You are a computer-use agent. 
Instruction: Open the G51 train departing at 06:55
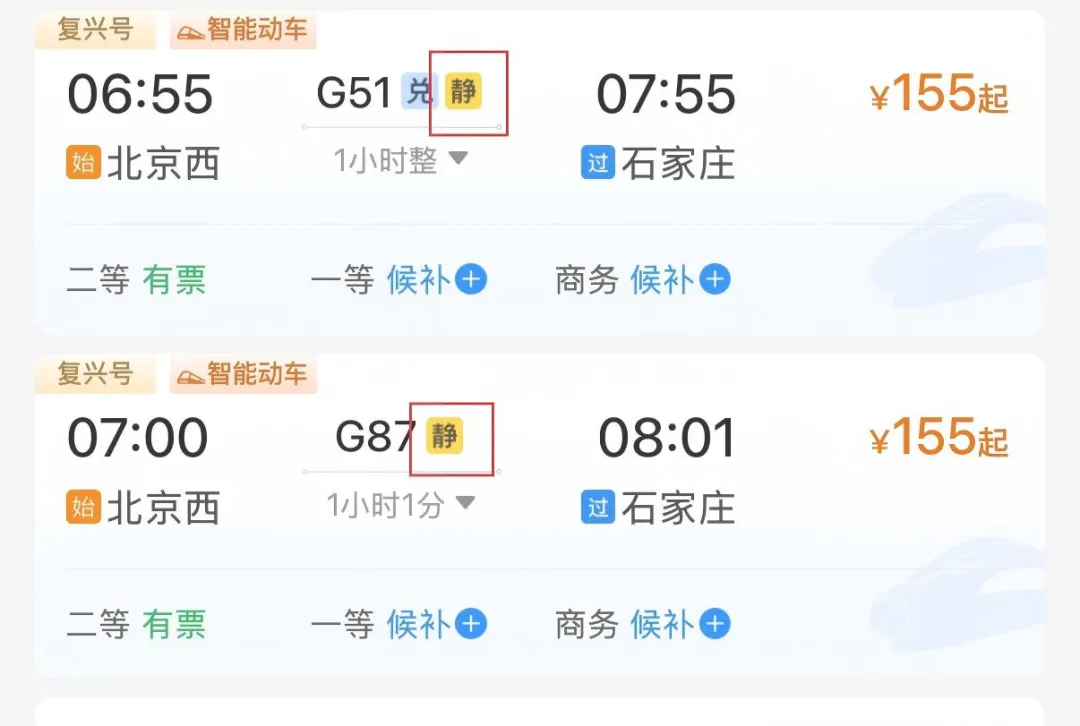click(x=354, y=94)
